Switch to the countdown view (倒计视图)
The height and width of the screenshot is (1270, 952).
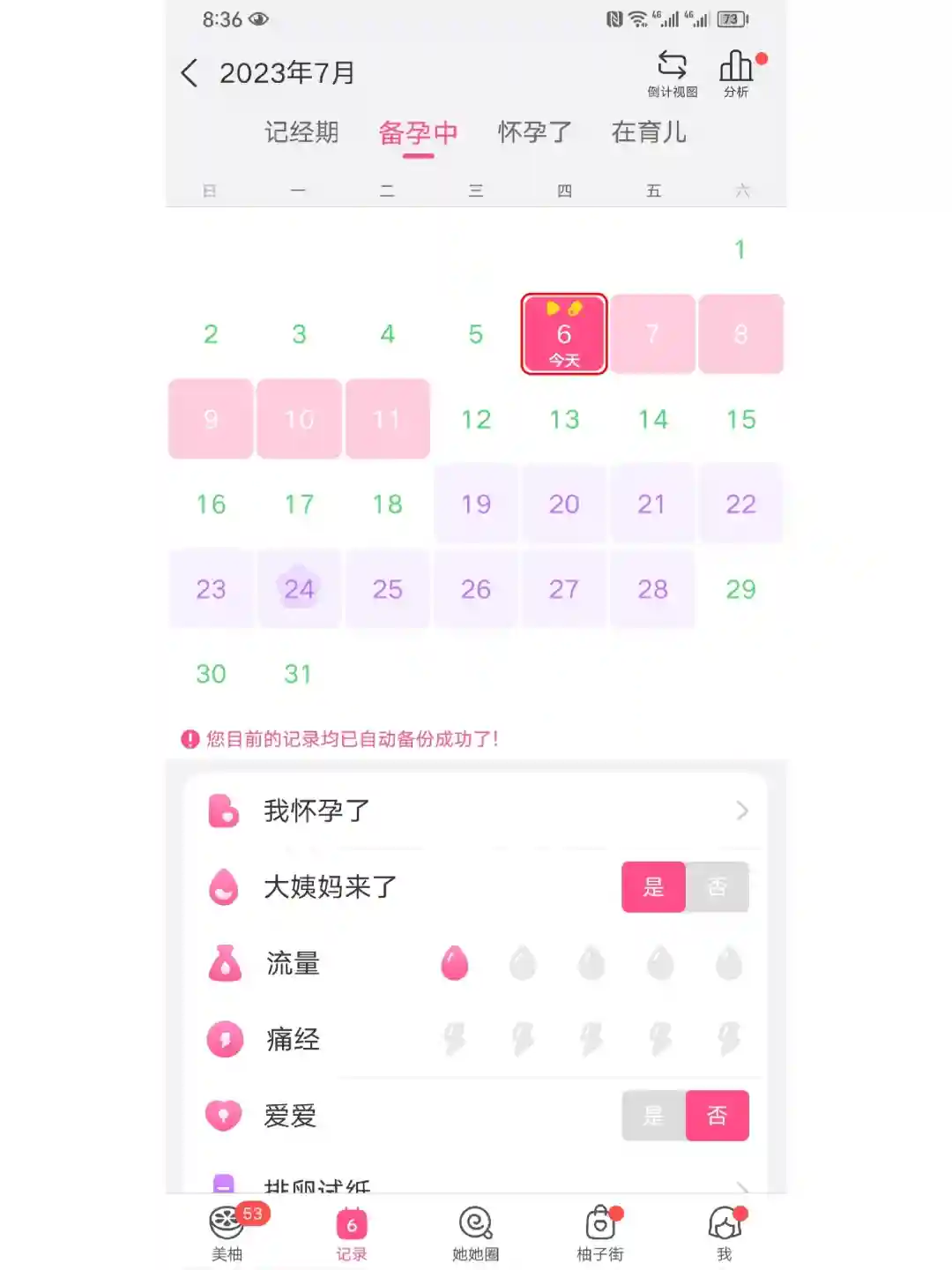[672, 73]
